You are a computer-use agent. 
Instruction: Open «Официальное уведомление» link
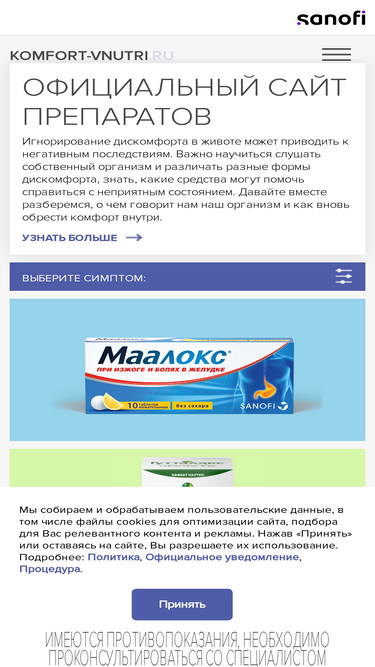click(x=222, y=557)
